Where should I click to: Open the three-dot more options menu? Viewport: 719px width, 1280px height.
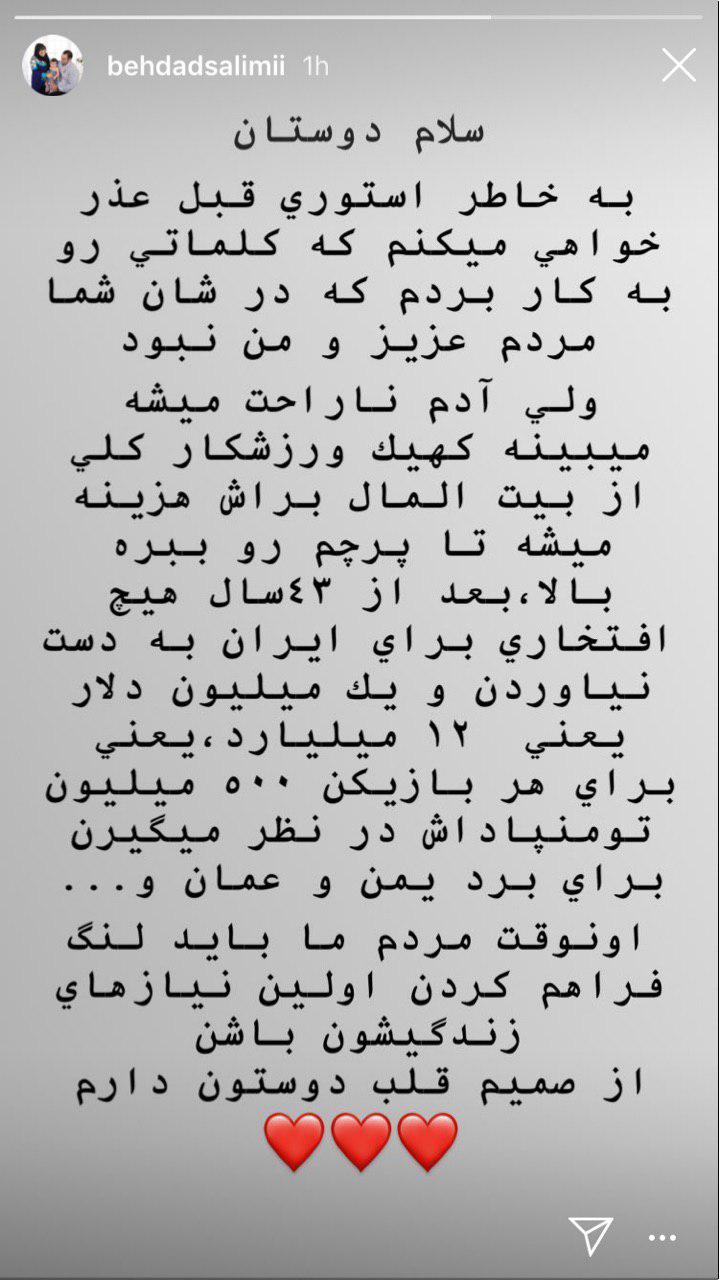(x=662, y=1238)
